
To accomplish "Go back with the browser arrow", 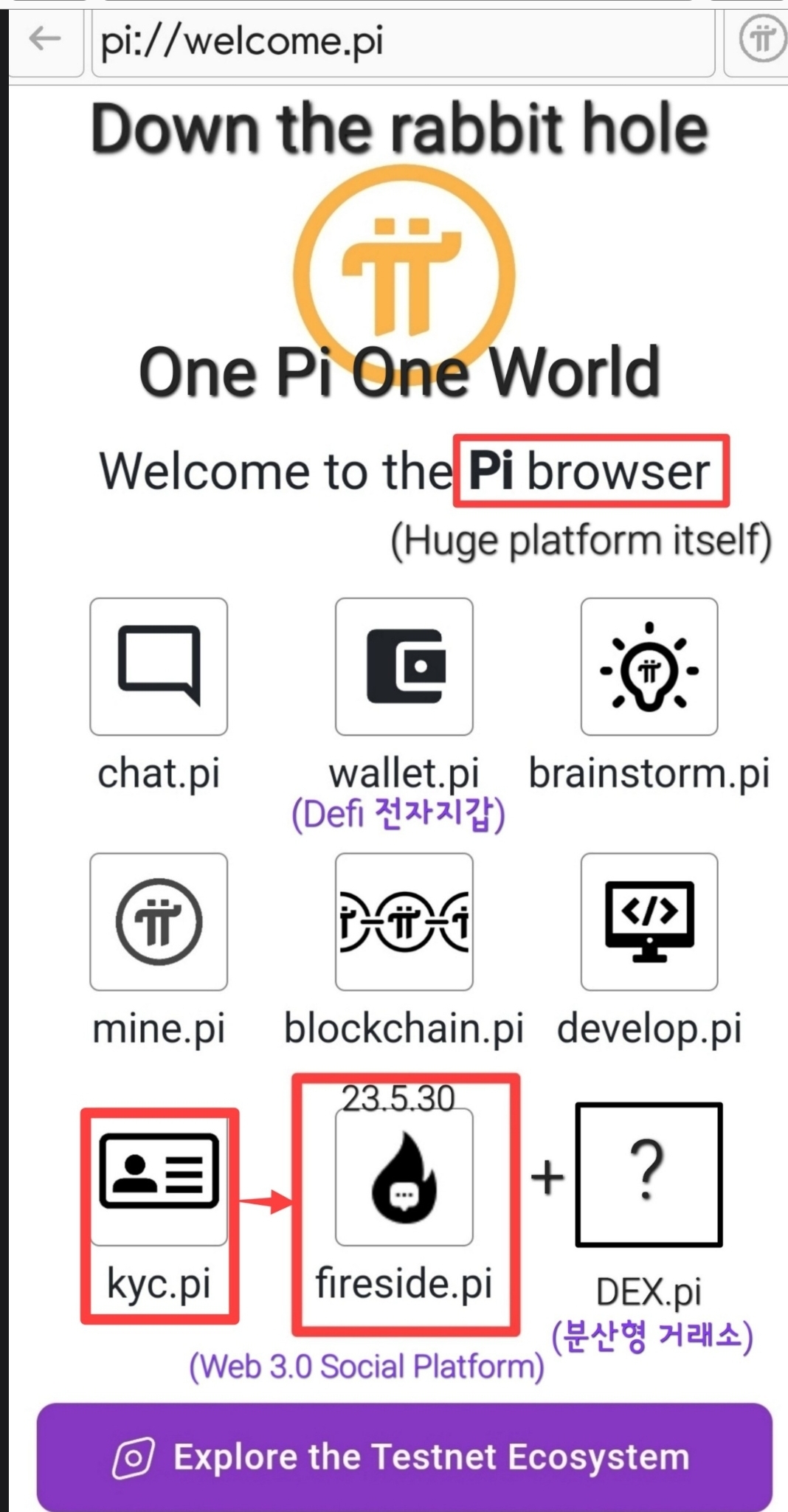I will coord(45,38).
